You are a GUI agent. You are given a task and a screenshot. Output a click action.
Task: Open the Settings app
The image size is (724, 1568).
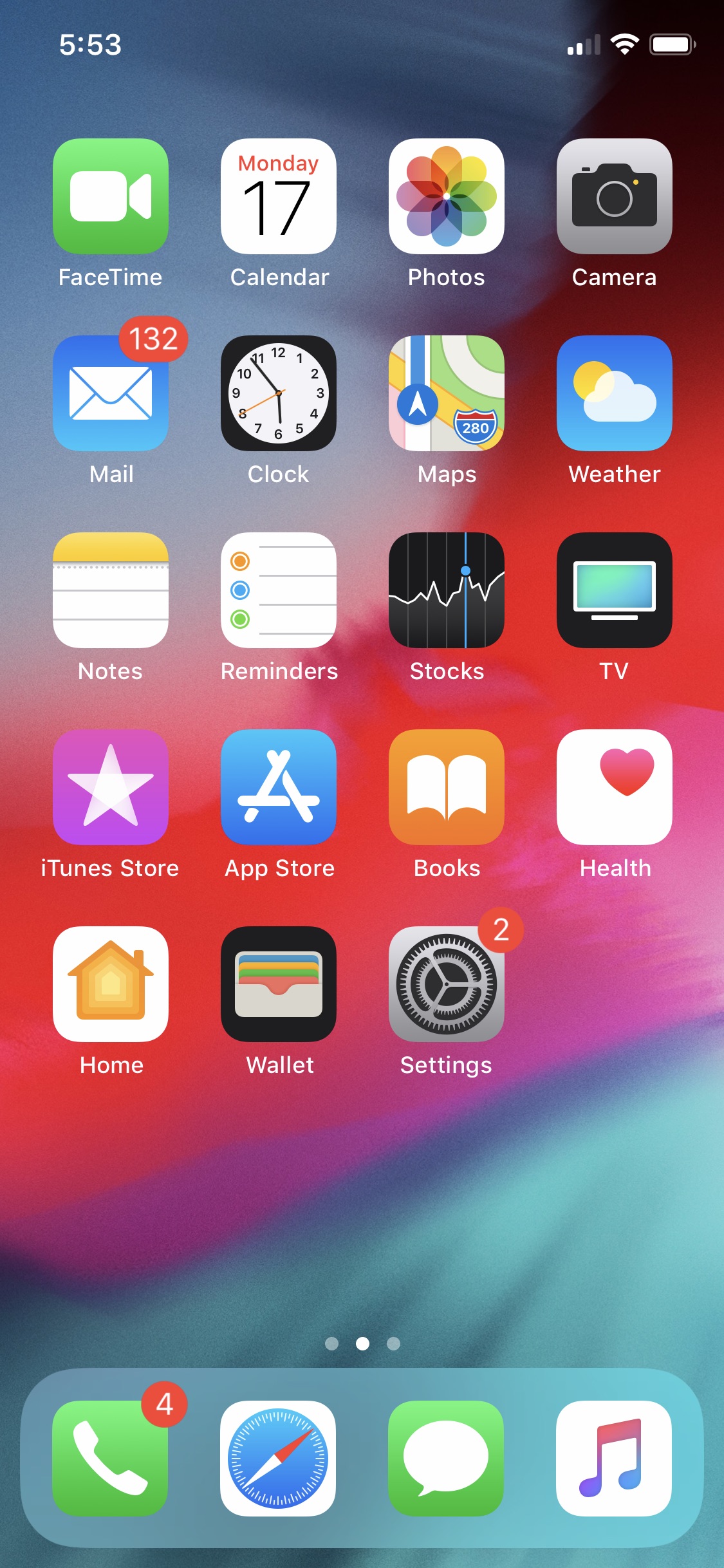(x=447, y=984)
